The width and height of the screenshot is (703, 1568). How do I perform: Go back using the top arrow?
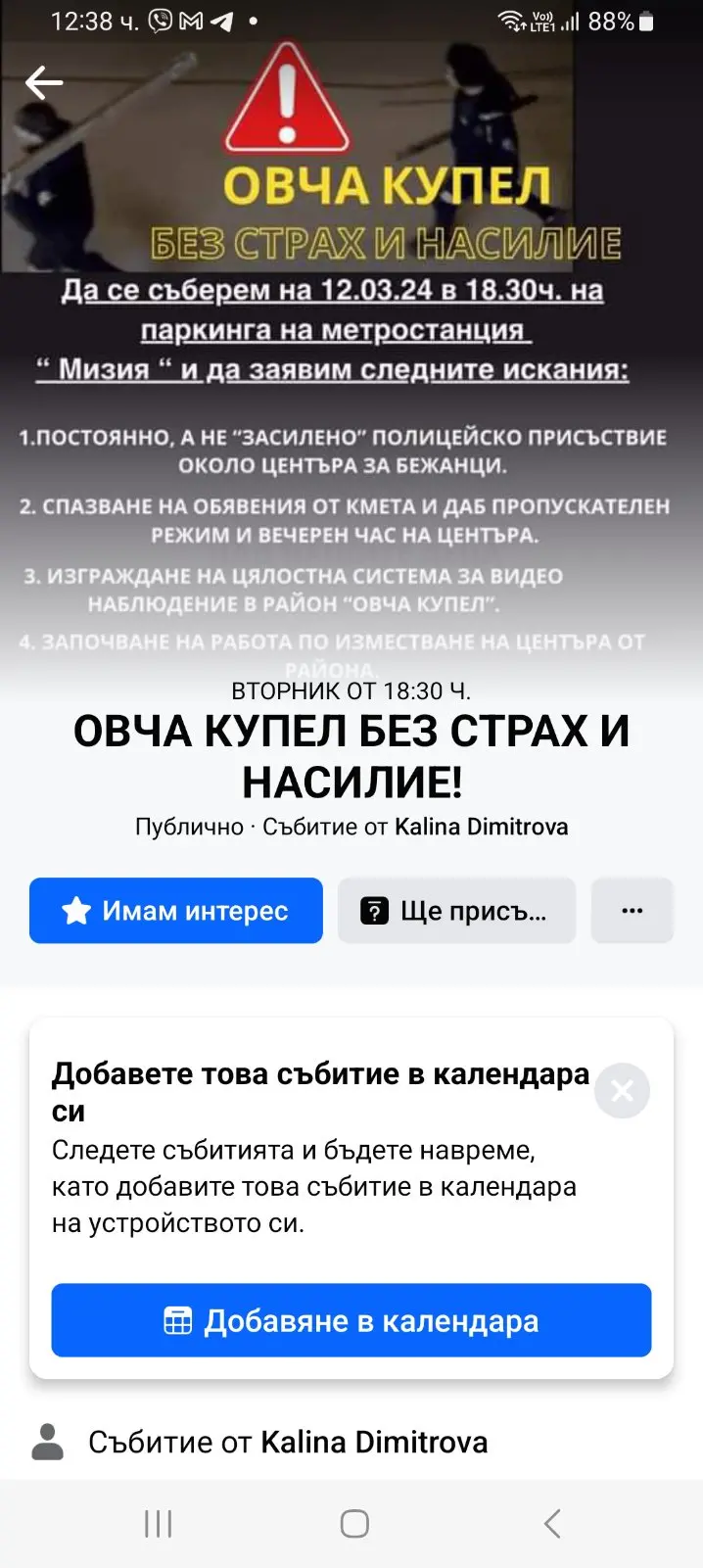pos(44,83)
